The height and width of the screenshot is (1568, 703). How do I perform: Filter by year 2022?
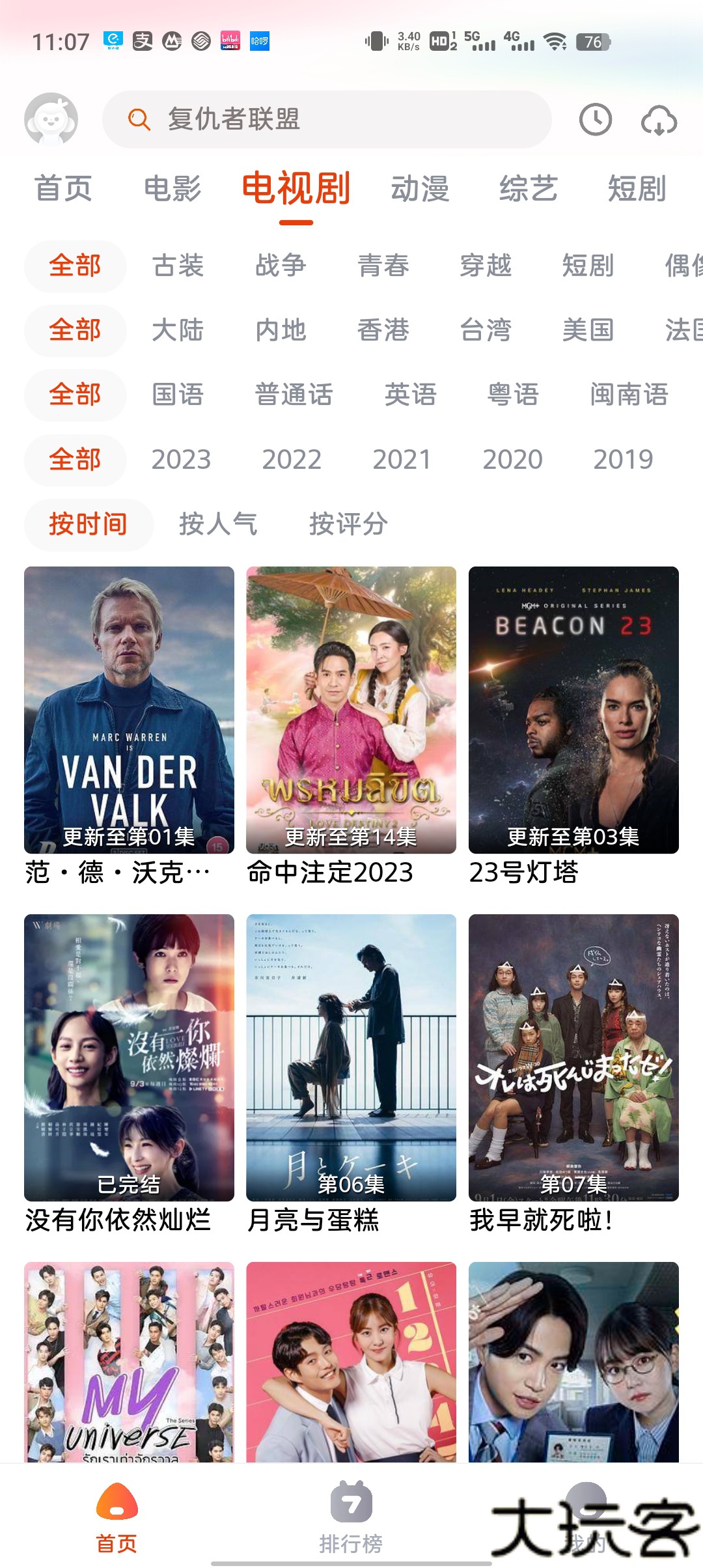click(x=292, y=460)
